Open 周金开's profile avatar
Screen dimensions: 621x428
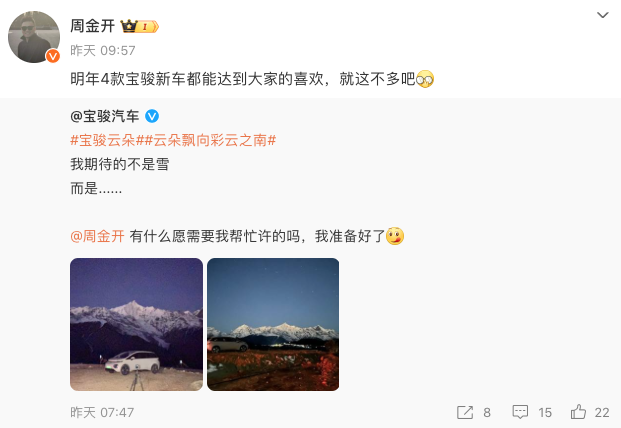click(x=34, y=36)
